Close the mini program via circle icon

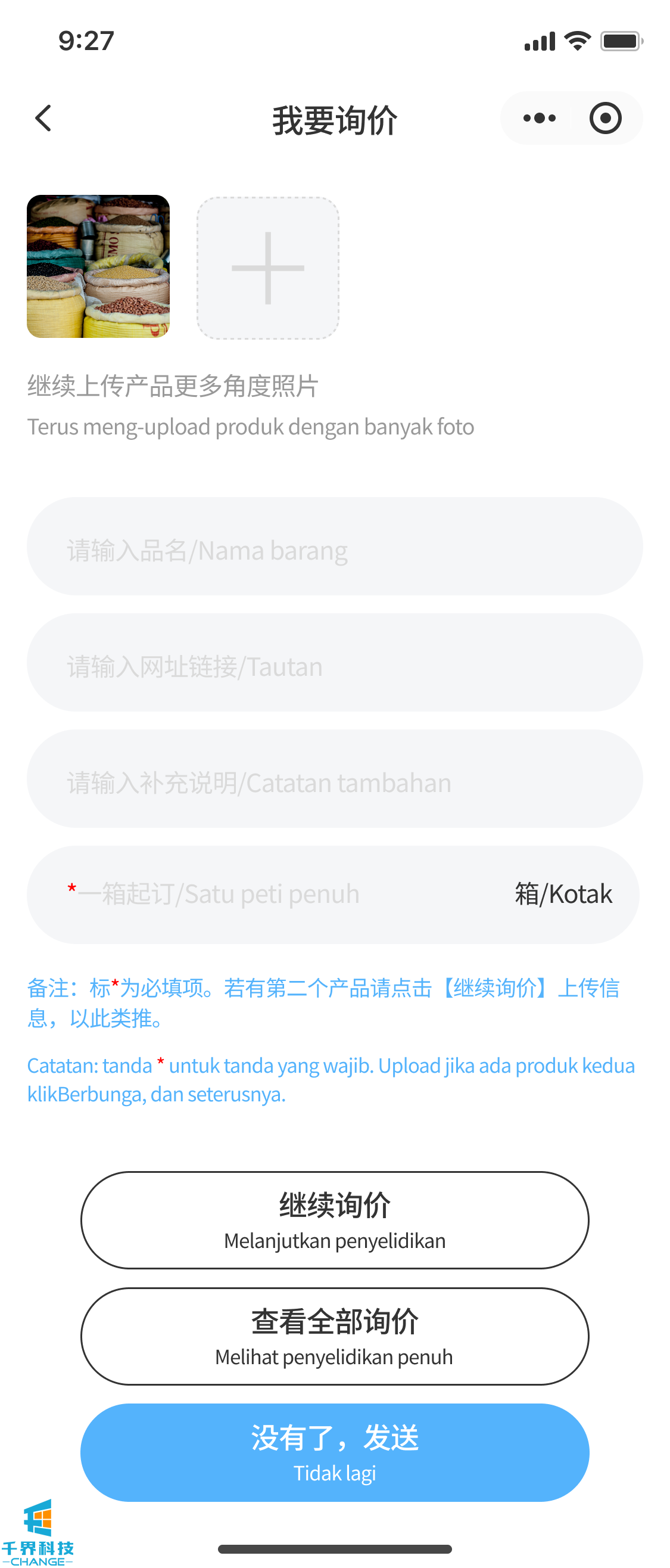tap(605, 118)
